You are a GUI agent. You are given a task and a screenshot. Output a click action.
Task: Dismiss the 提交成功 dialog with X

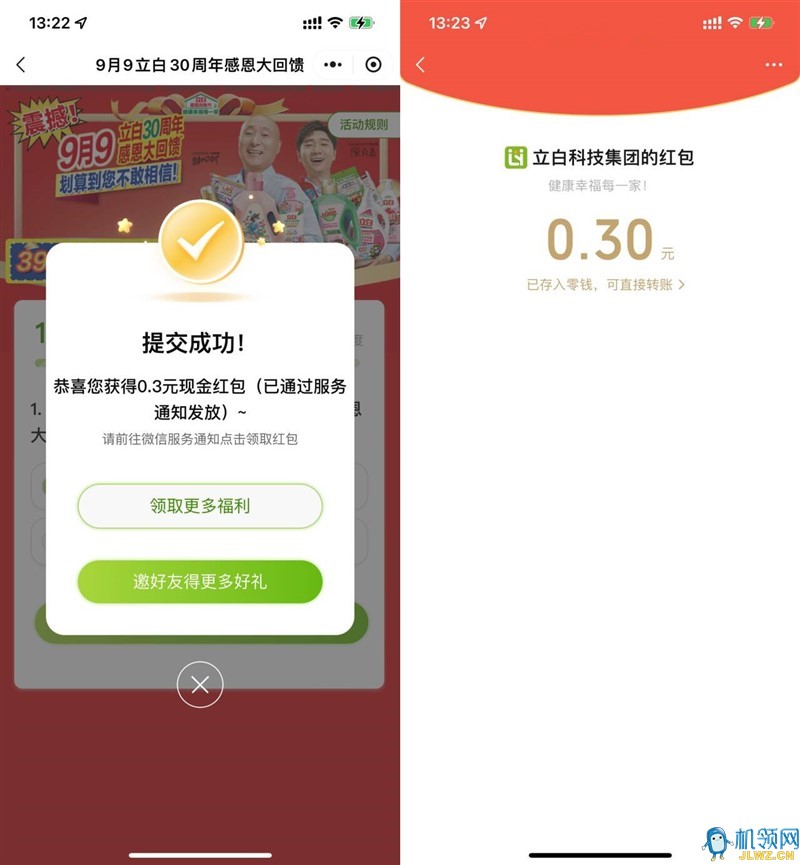(200, 684)
